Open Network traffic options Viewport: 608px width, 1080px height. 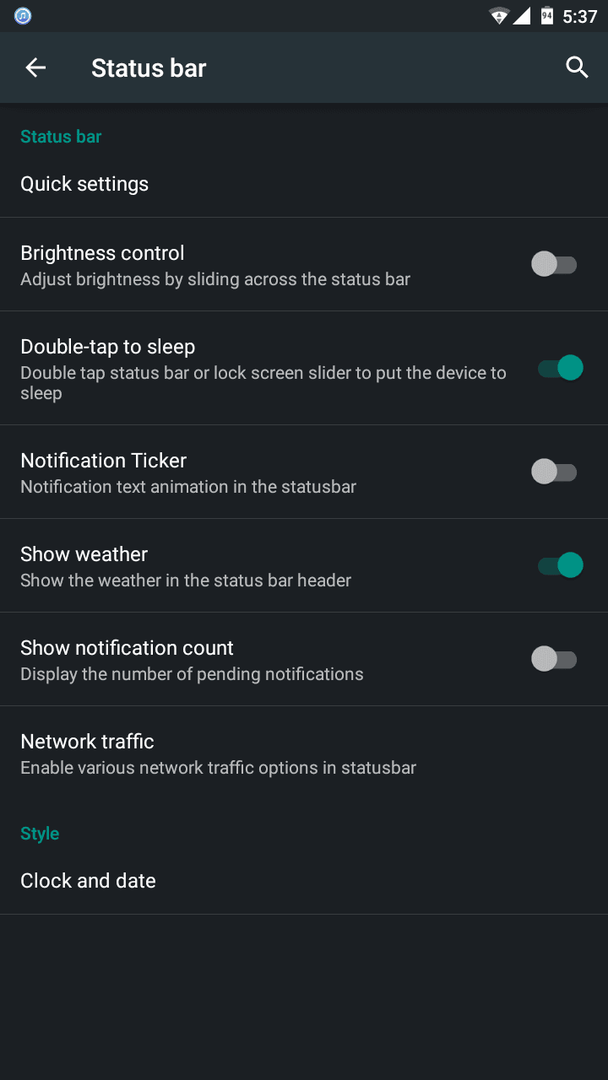(304, 753)
